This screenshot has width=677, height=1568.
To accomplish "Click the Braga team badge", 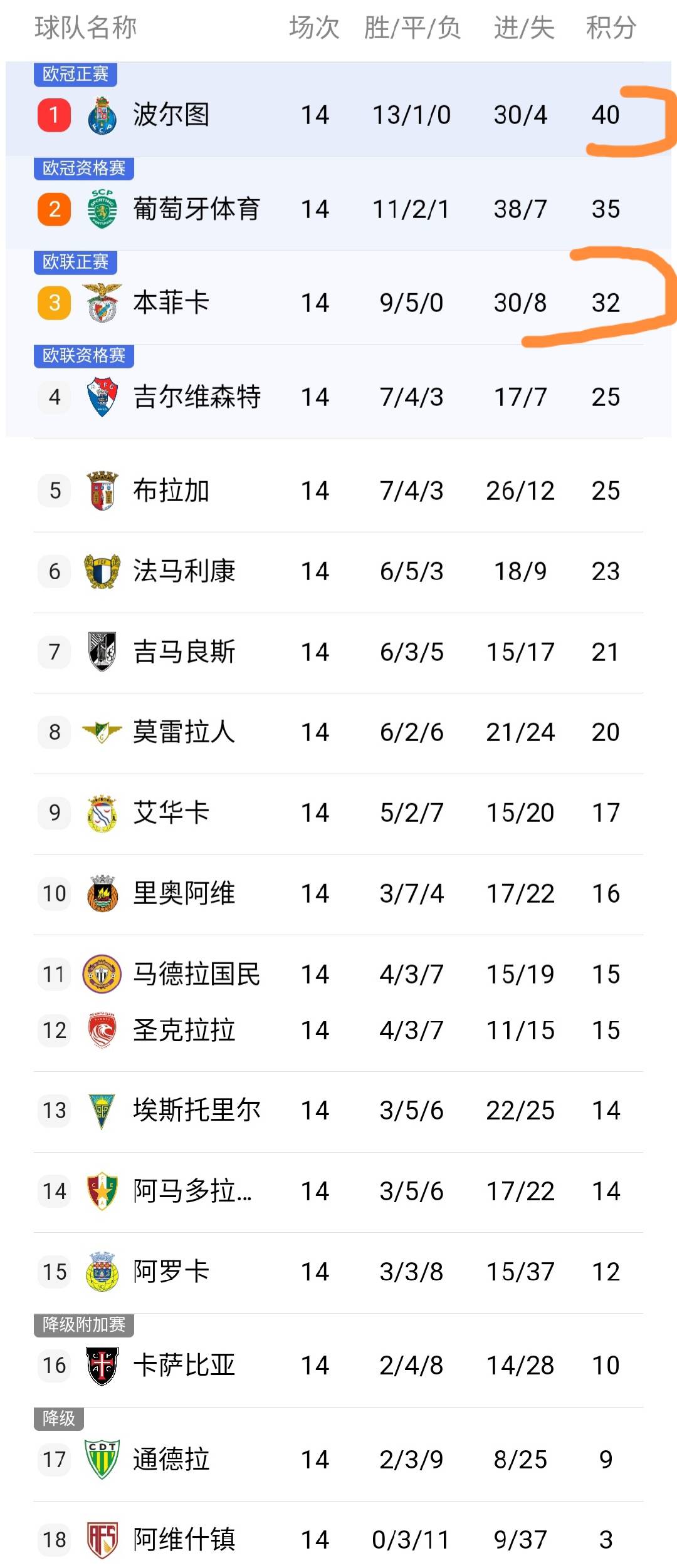I will pyautogui.click(x=102, y=491).
